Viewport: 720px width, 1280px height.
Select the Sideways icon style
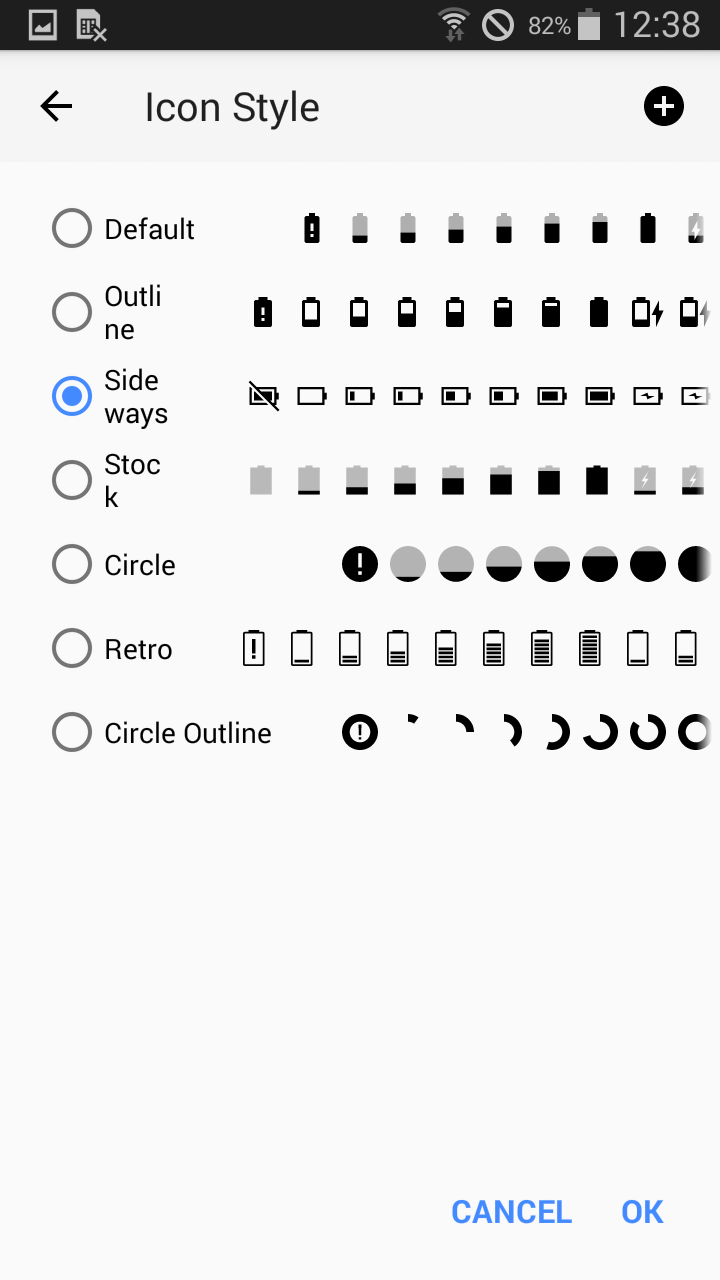[72, 397]
